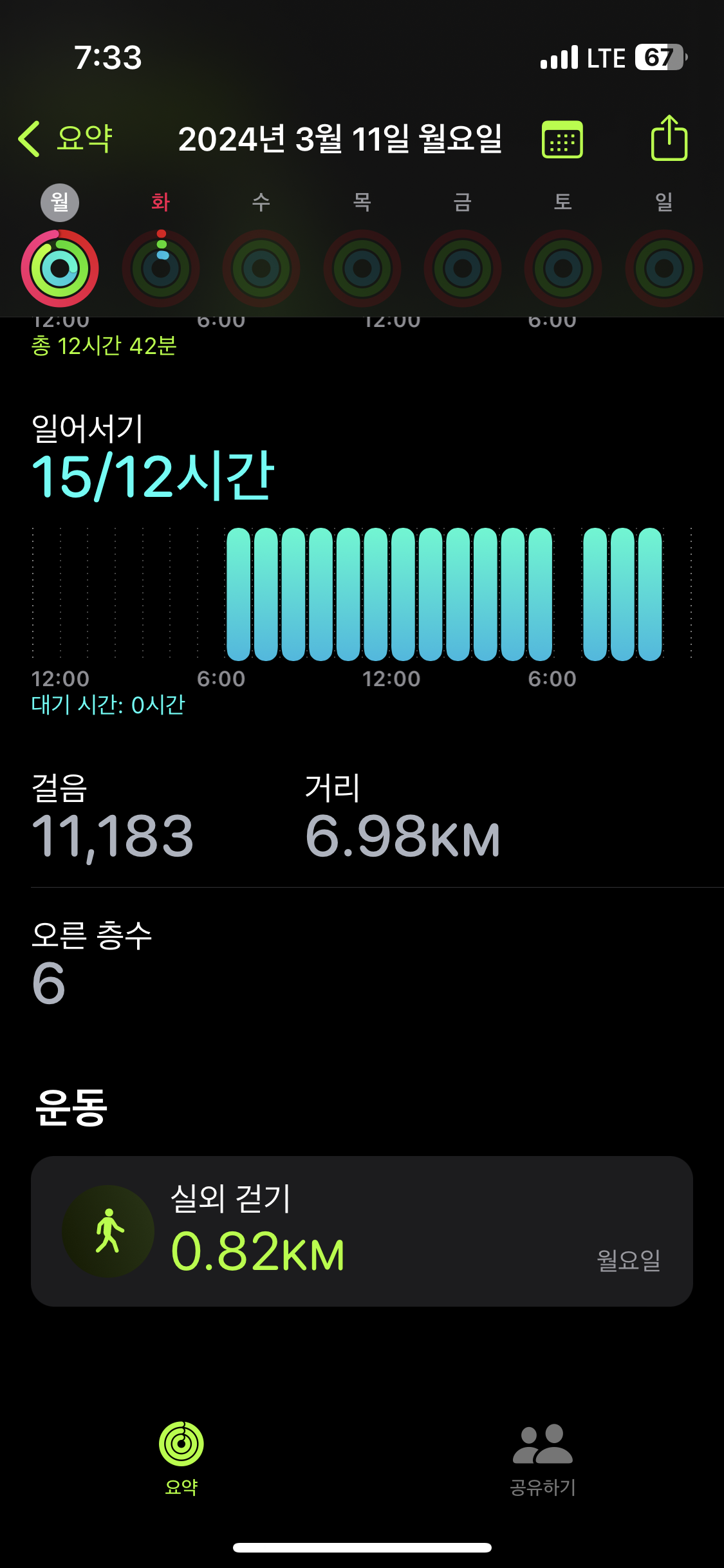This screenshot has width=724, height=1568.
Task: Select Saturday 토 activity rings
Action: pyautogui.click(x=563, y=268)
